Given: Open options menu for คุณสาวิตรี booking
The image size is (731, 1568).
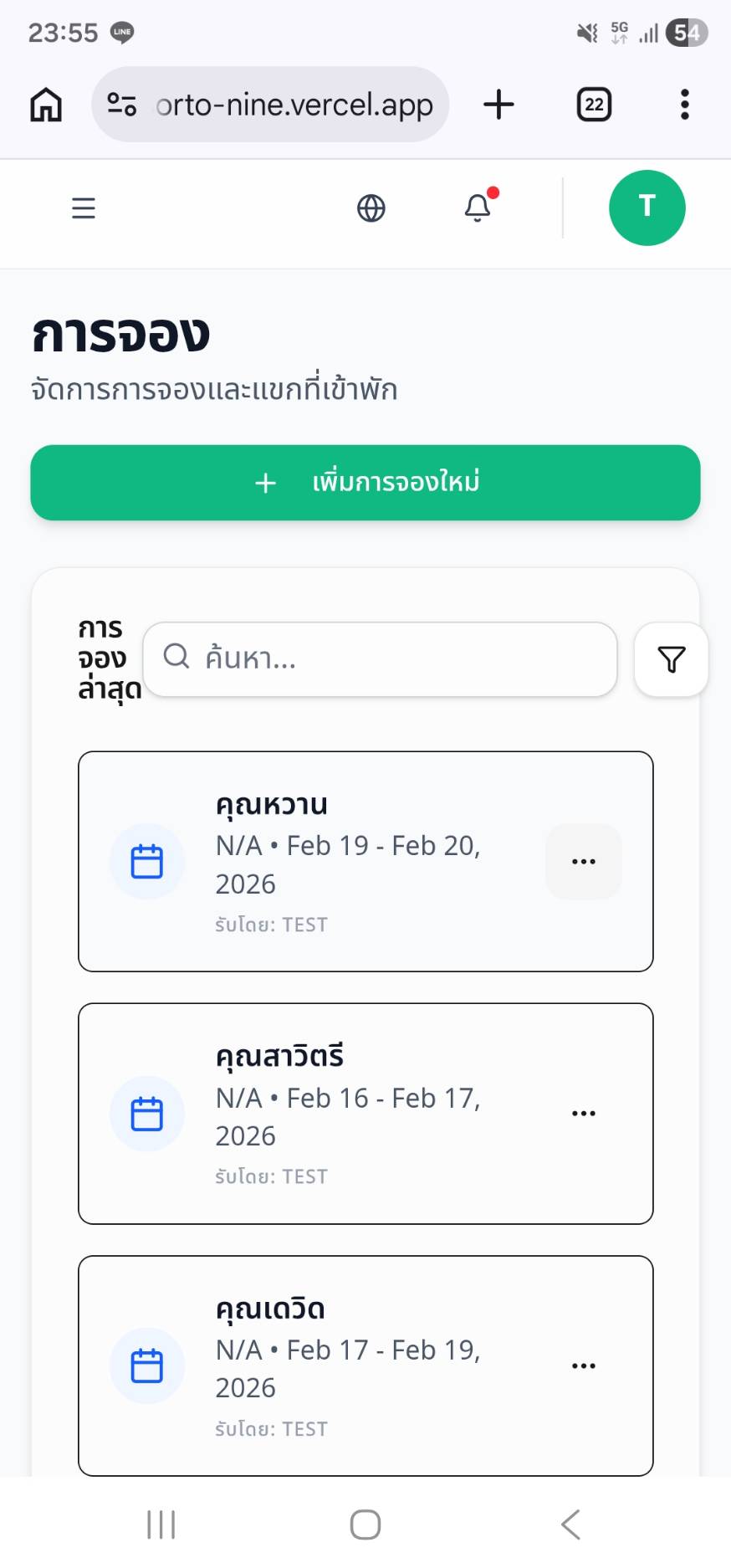Looking at the screenshot, I should coord(583,1113).
